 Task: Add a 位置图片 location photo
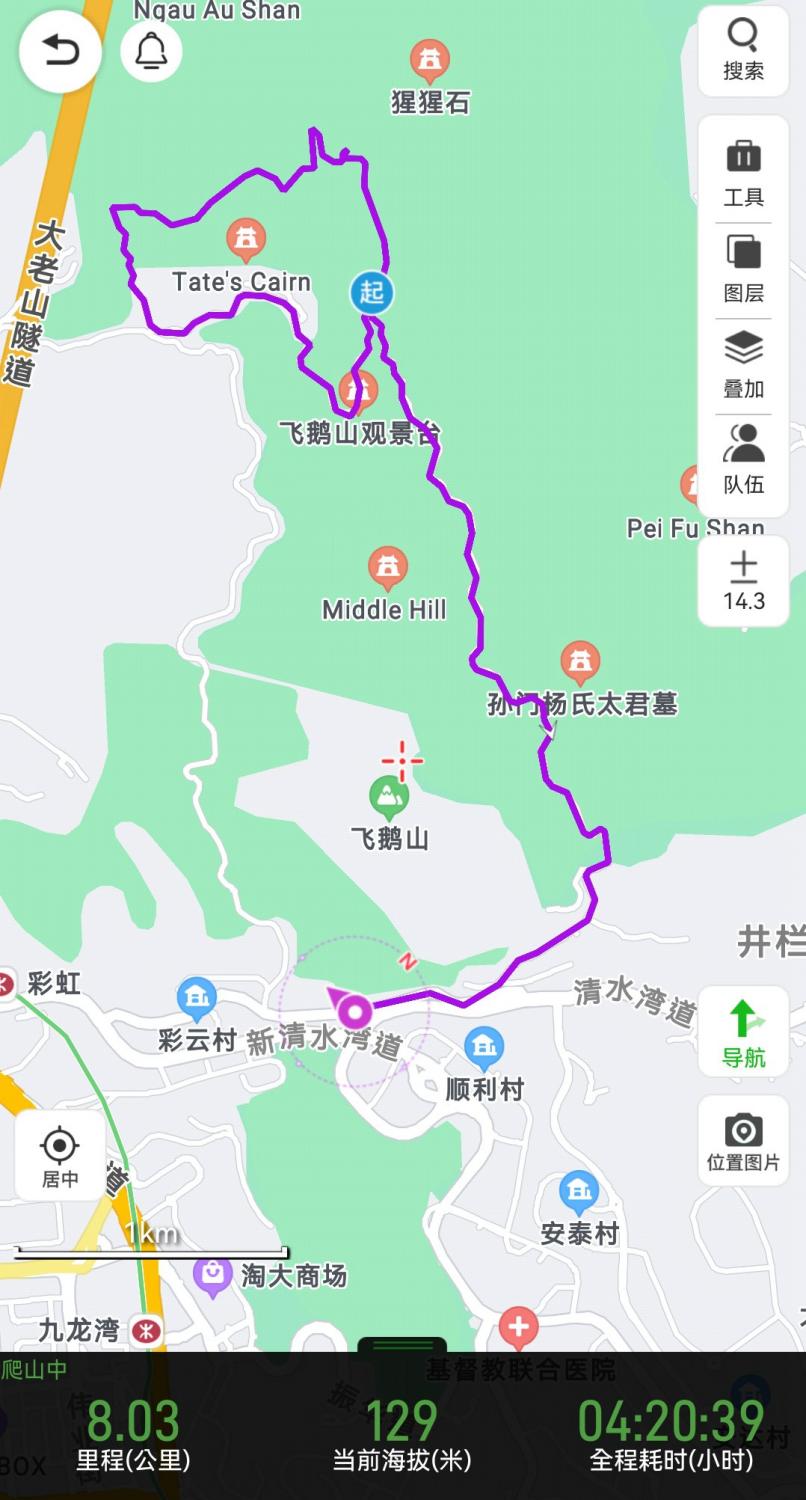click(x=743, y=1141)
